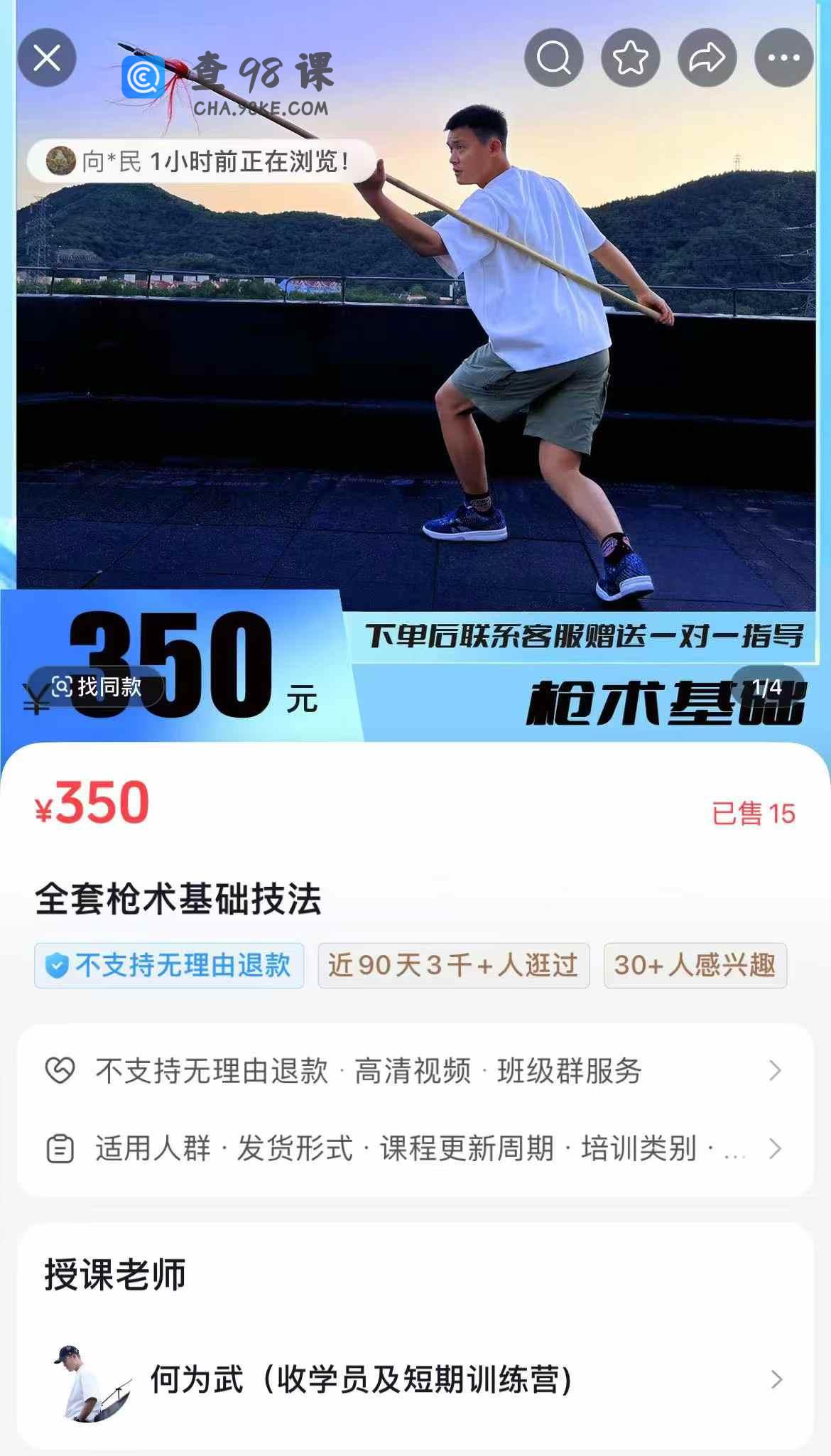Expand the 适用人群 course details row
This screenshot has width=831, height=1456.
click(415, 1148)
